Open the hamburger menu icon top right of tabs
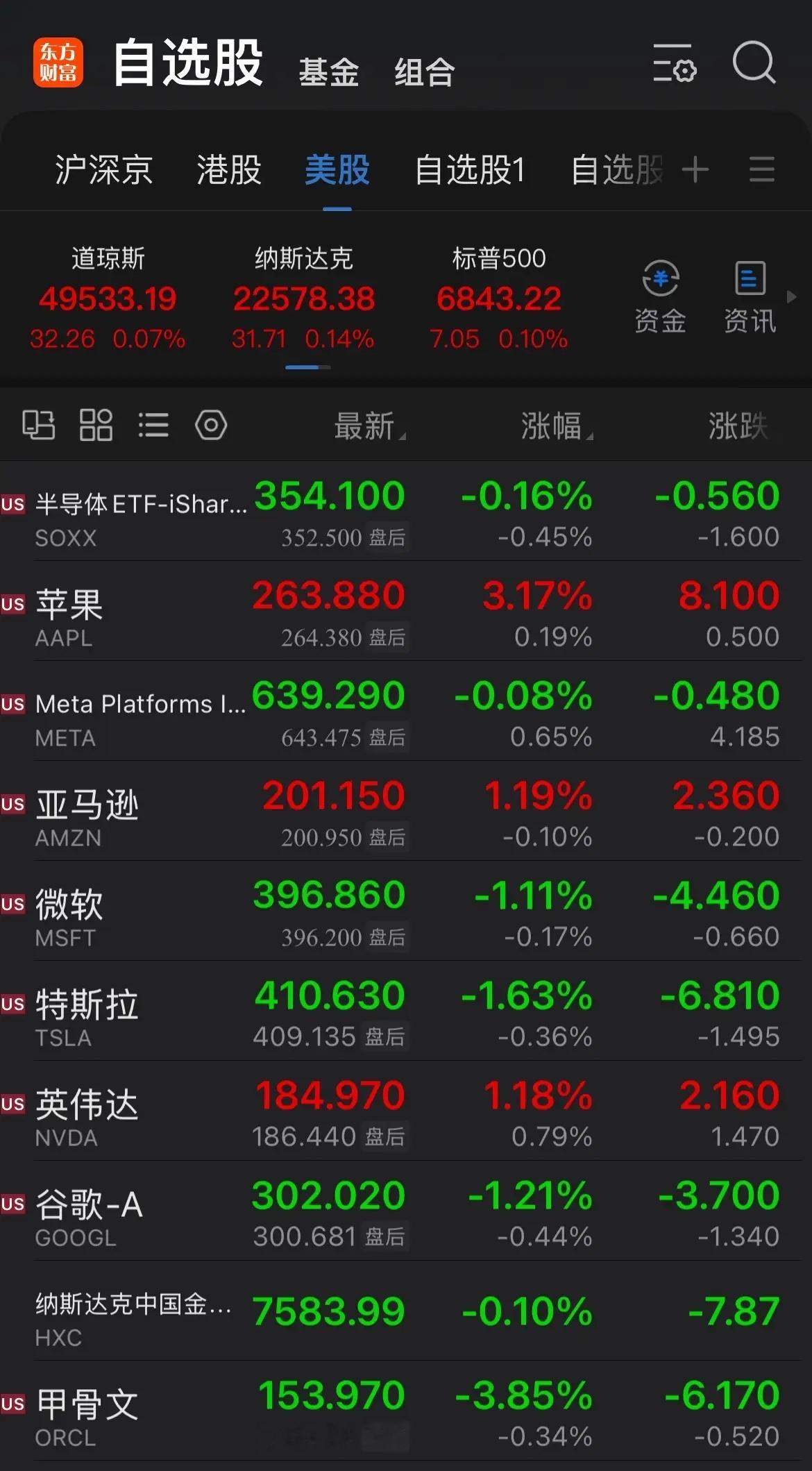Viewport: 812px width, 1471px height. [762, 169]
